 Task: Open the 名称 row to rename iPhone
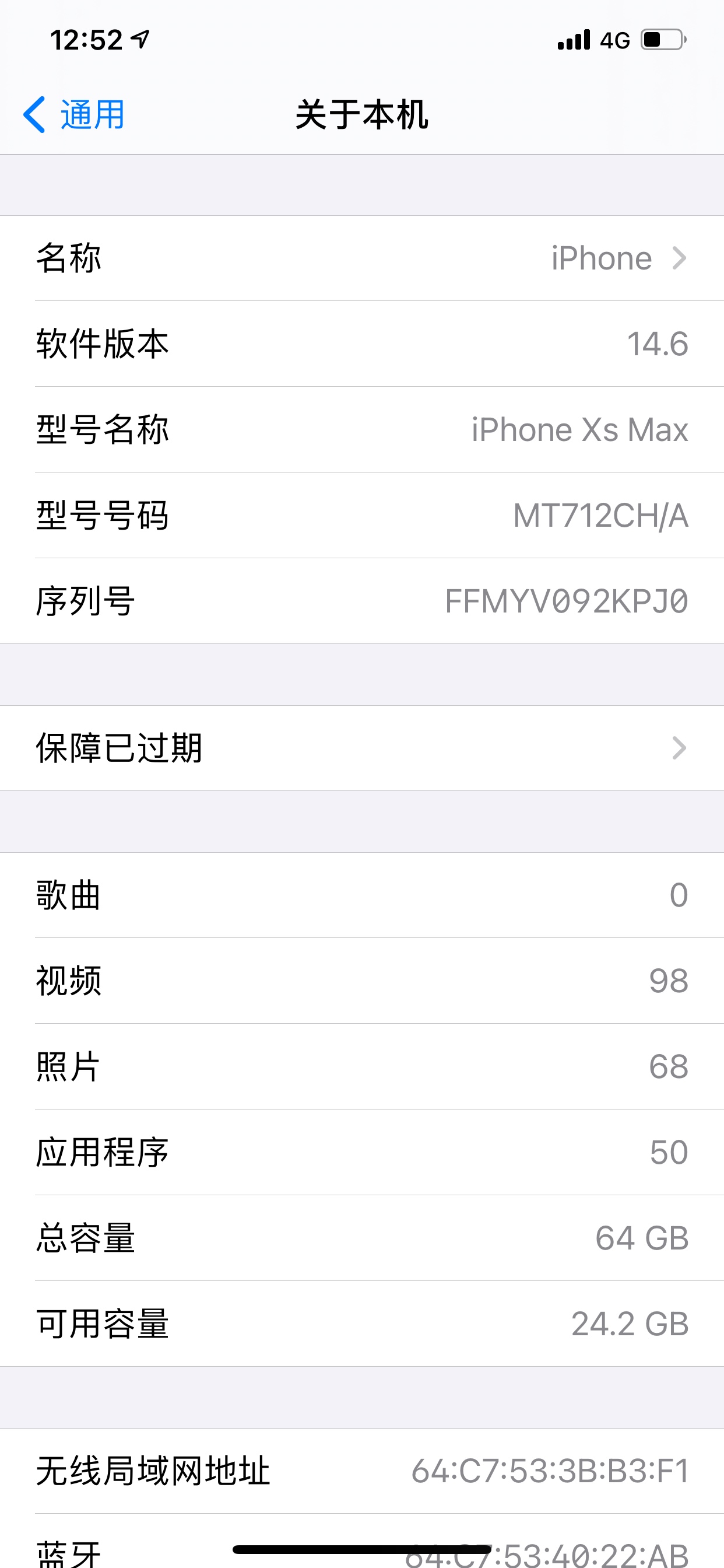pyautogui.click(x=361, y=258)
